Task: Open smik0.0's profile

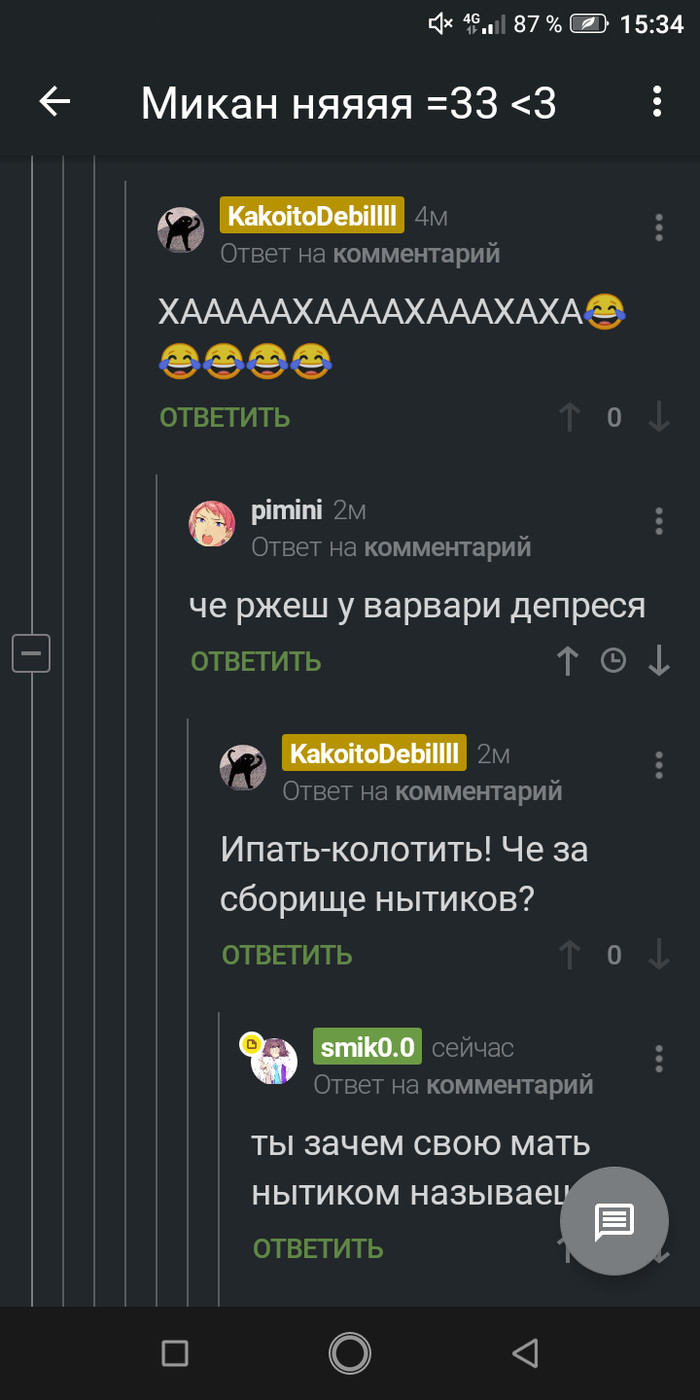Action: (x=367, y=1047)
